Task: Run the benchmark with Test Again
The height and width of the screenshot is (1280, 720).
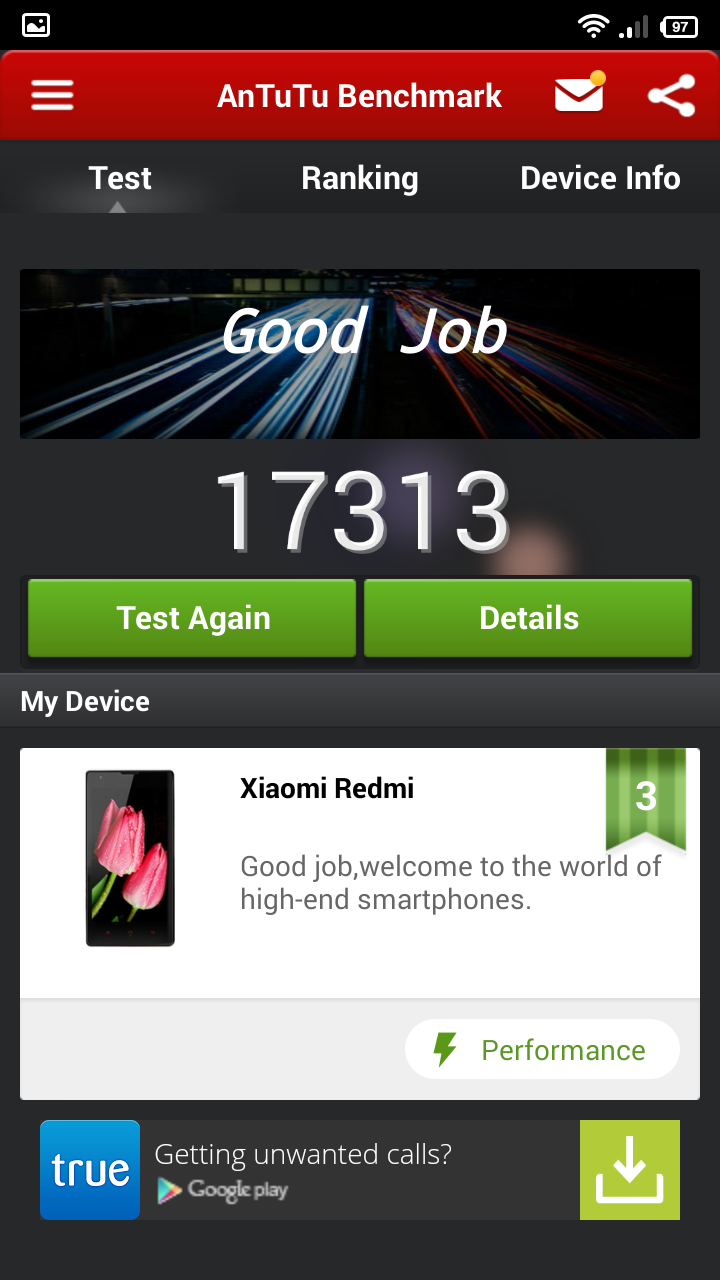Action: tap(192, 618)
